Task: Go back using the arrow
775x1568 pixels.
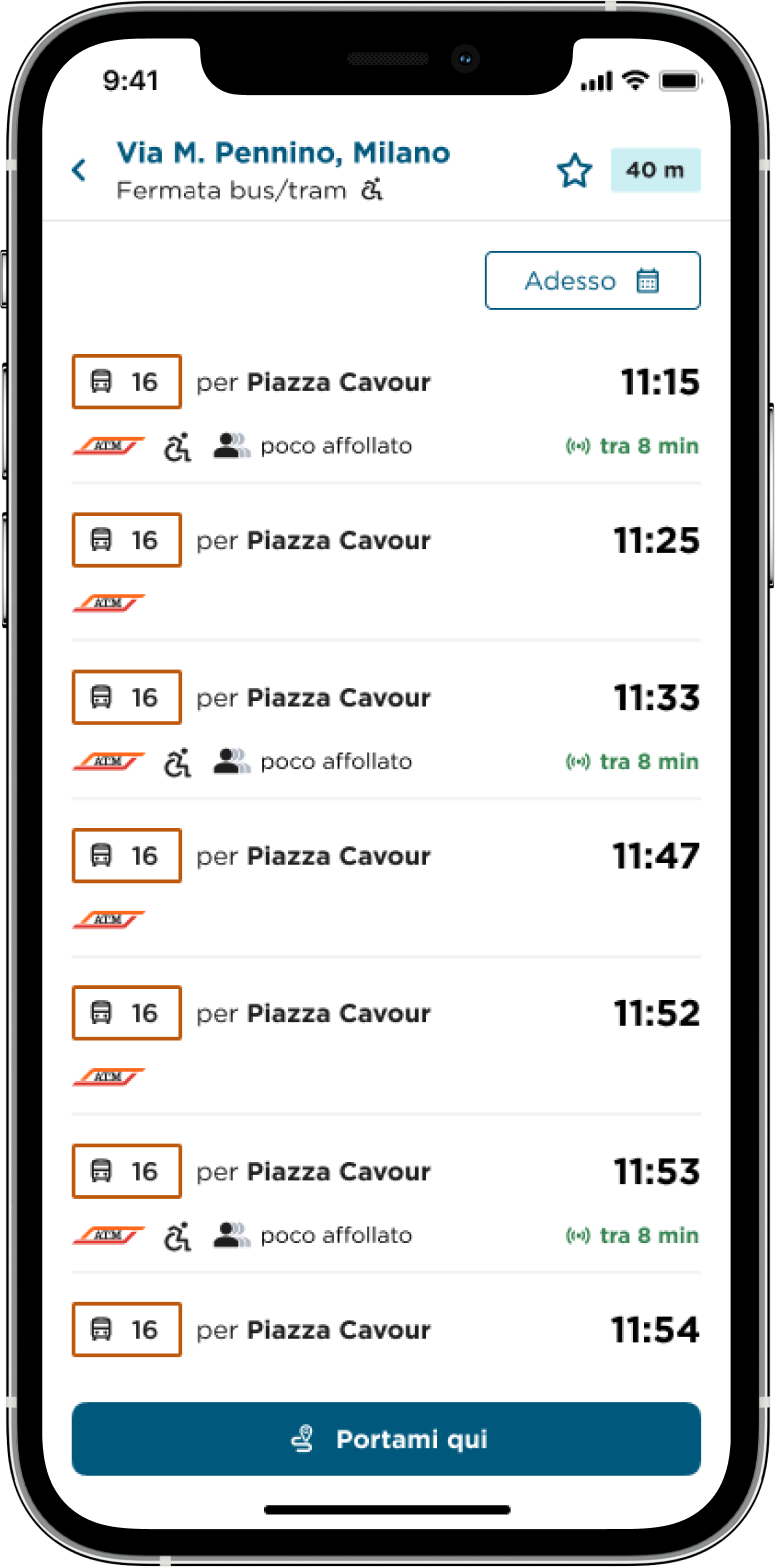Action: [79, 170]
